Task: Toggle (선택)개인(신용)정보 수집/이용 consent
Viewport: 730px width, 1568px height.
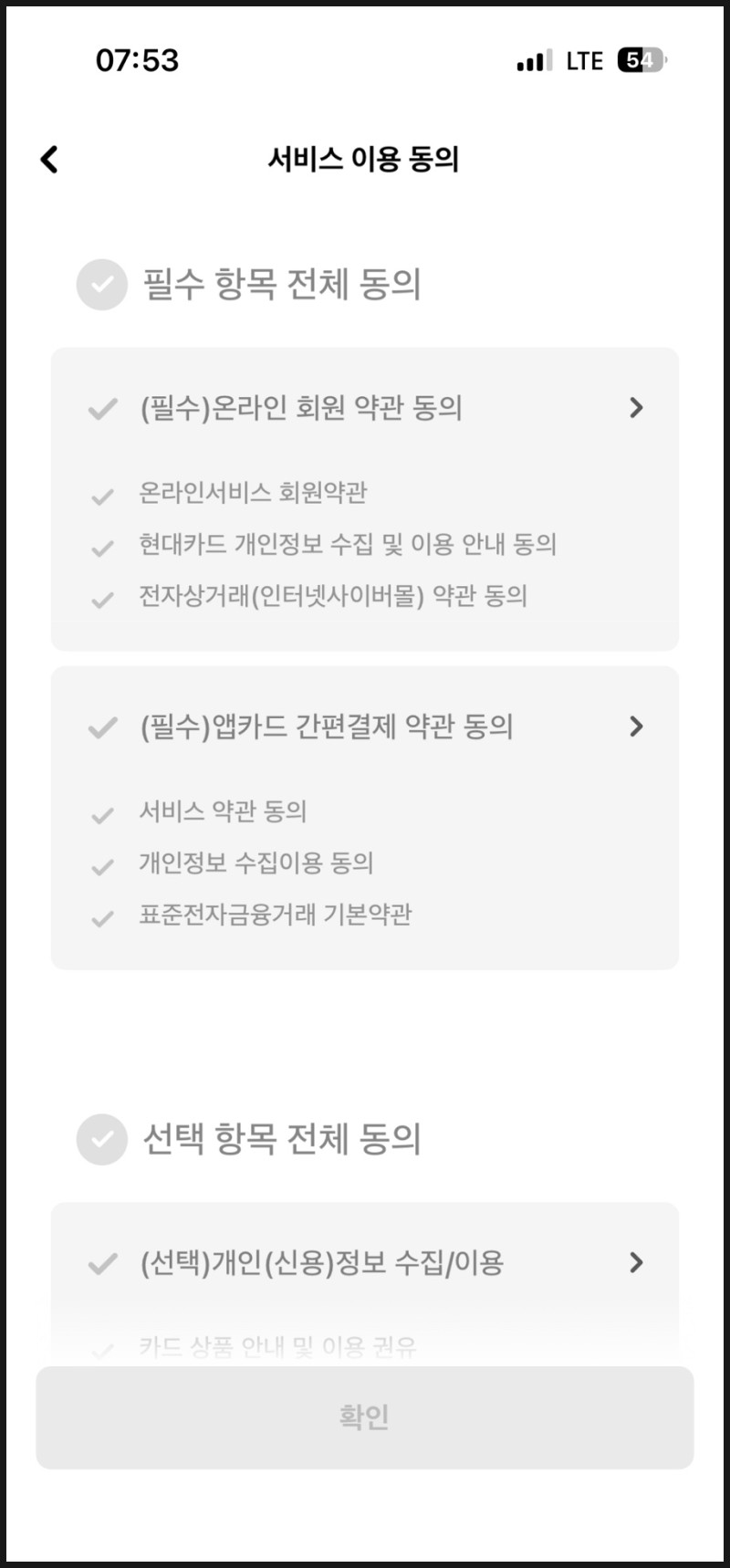Action: click(x=103, y=1263)
